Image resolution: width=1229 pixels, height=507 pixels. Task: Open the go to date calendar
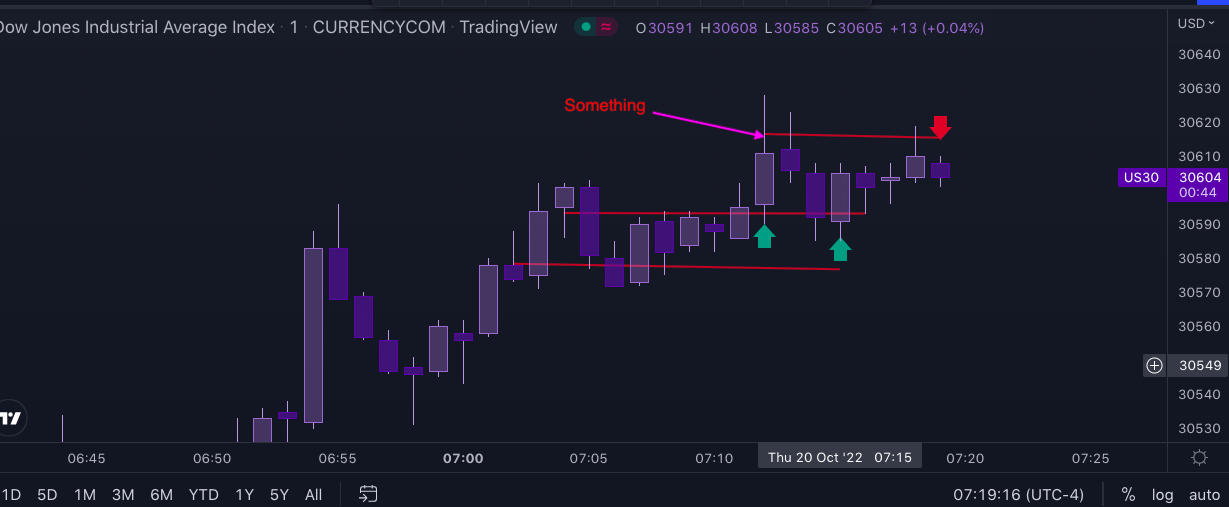click(368, 494)
